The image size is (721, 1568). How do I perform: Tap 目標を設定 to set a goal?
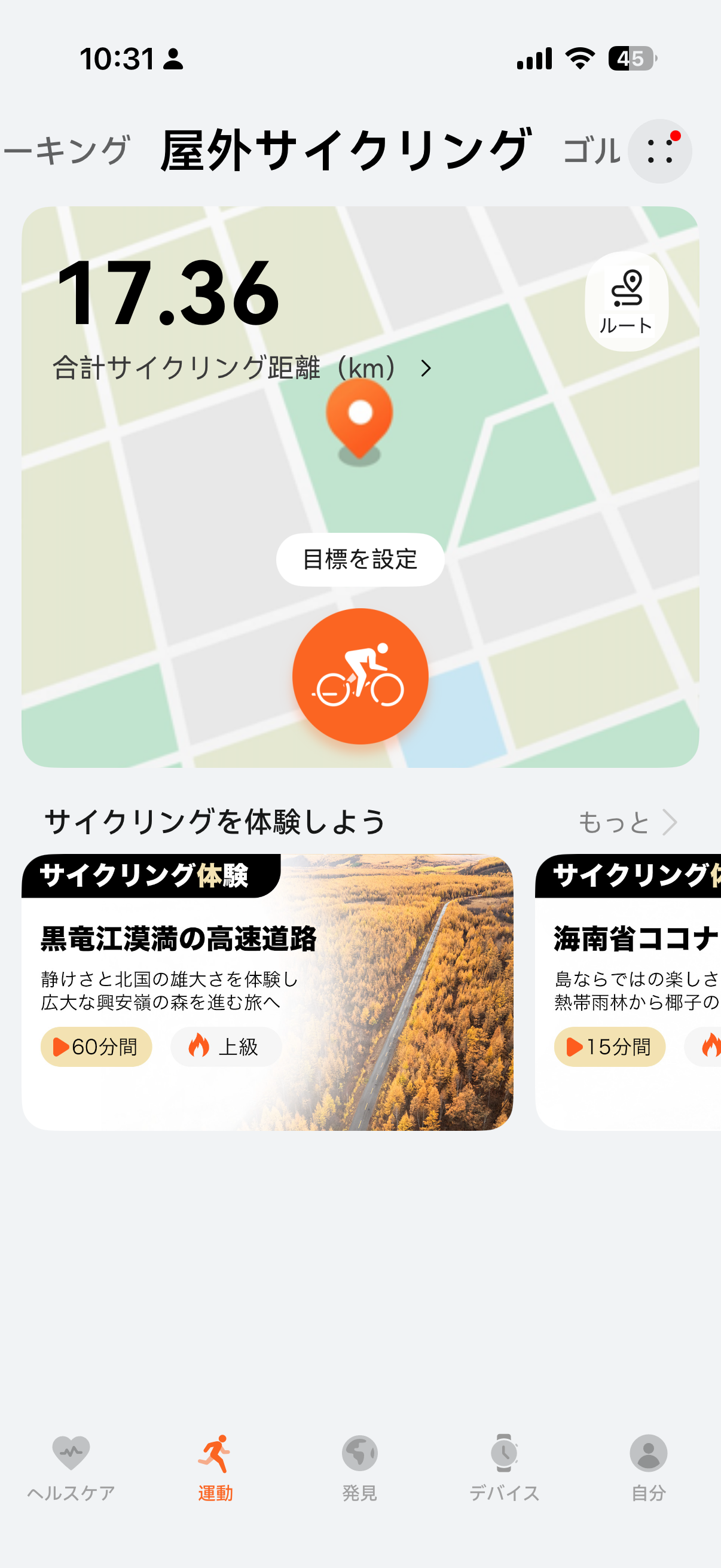360,559
